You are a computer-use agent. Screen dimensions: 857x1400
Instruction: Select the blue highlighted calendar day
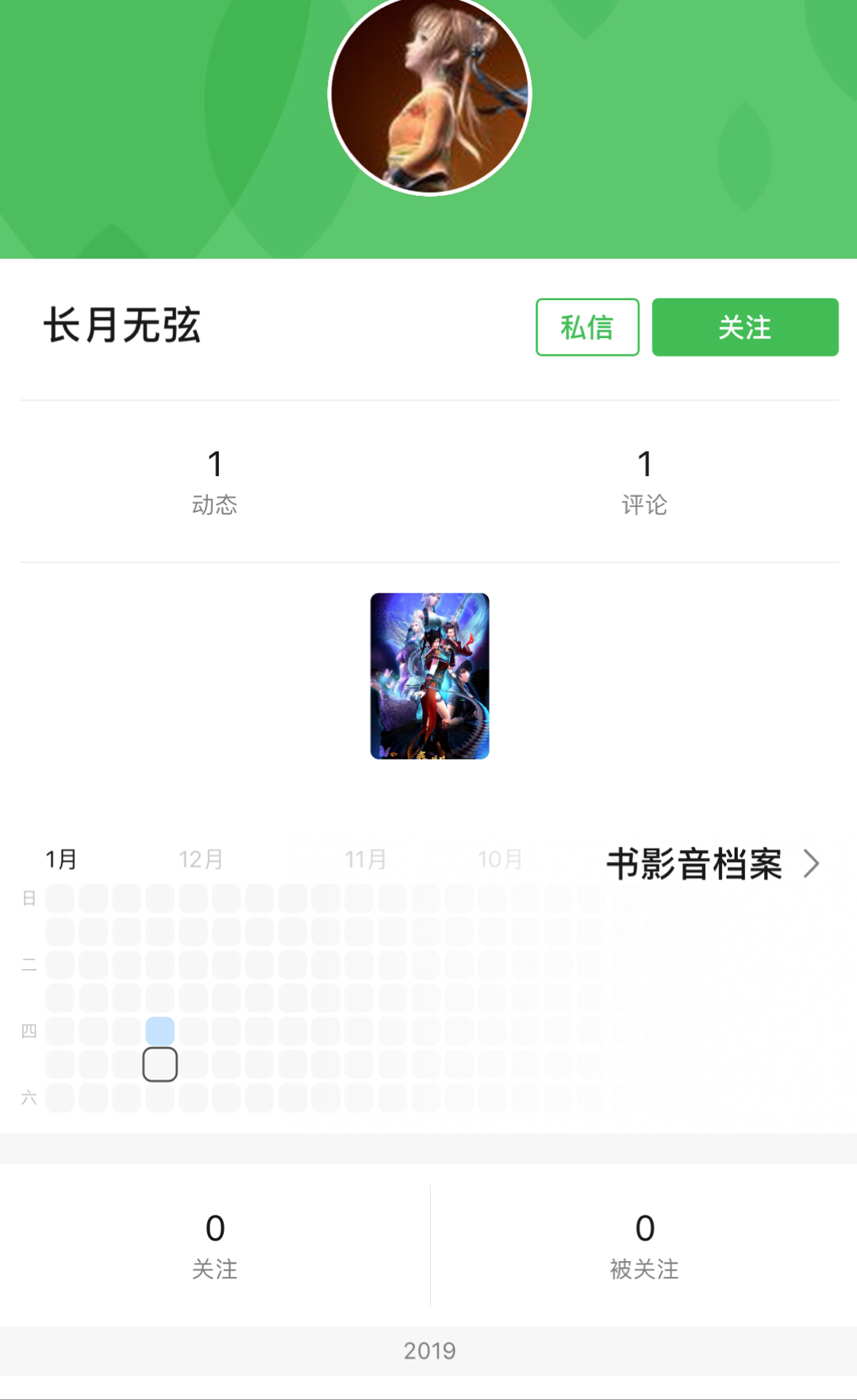tap(160, 1031)
